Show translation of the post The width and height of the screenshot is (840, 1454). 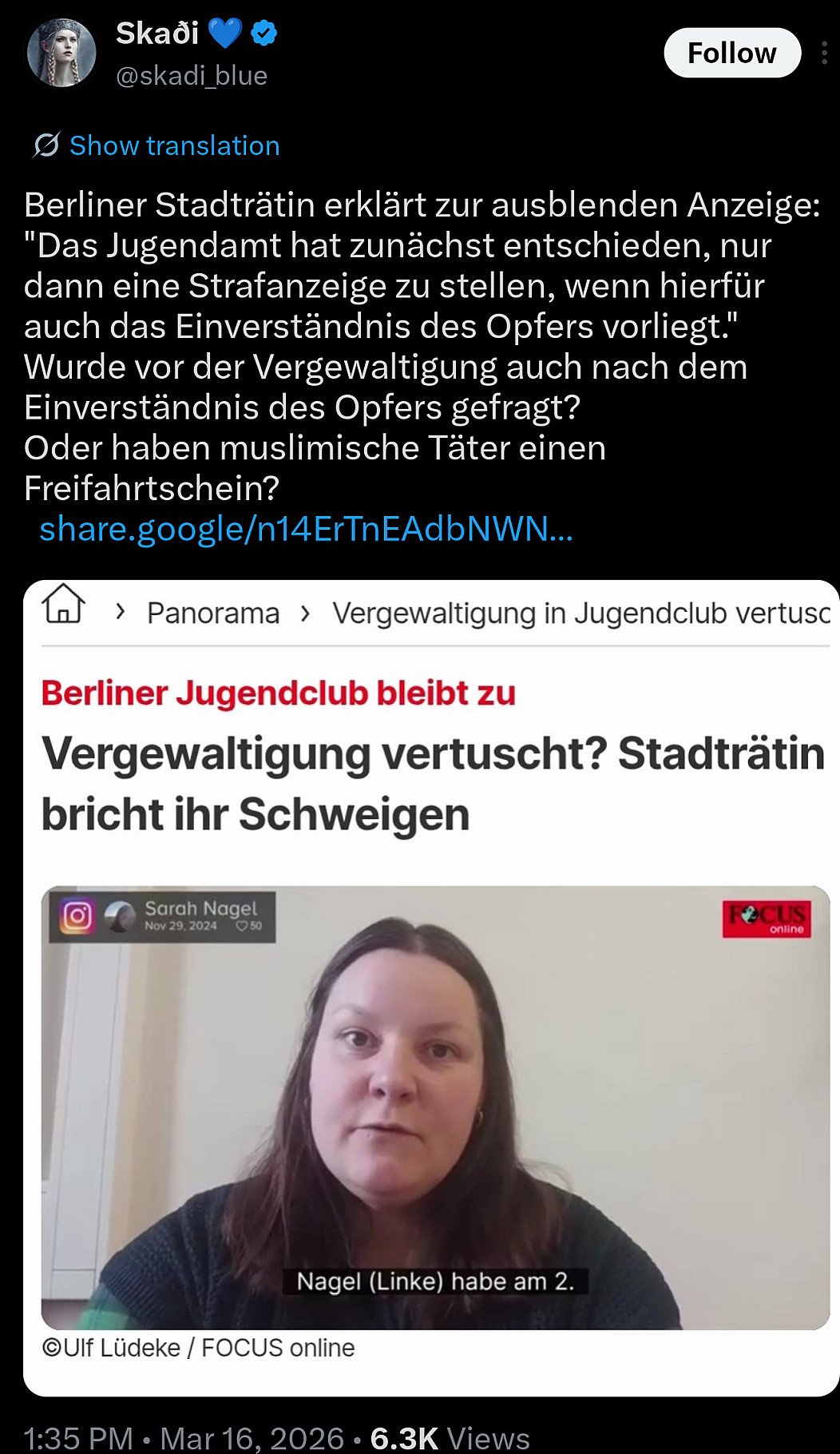point(173,145)
